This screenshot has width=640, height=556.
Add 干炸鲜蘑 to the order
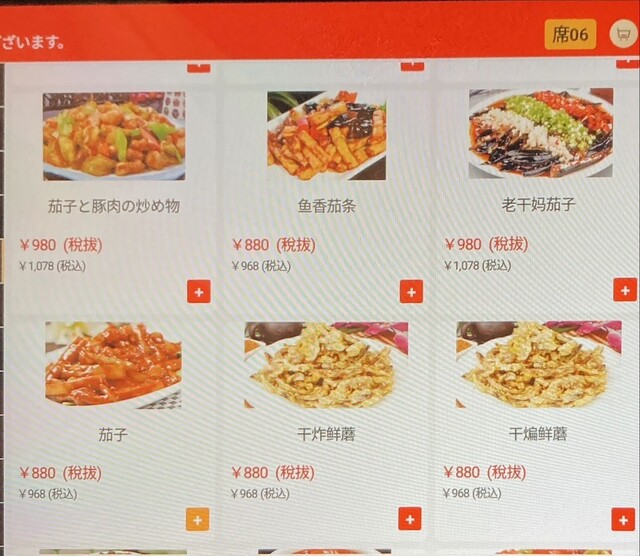click(x=410, y=519)
